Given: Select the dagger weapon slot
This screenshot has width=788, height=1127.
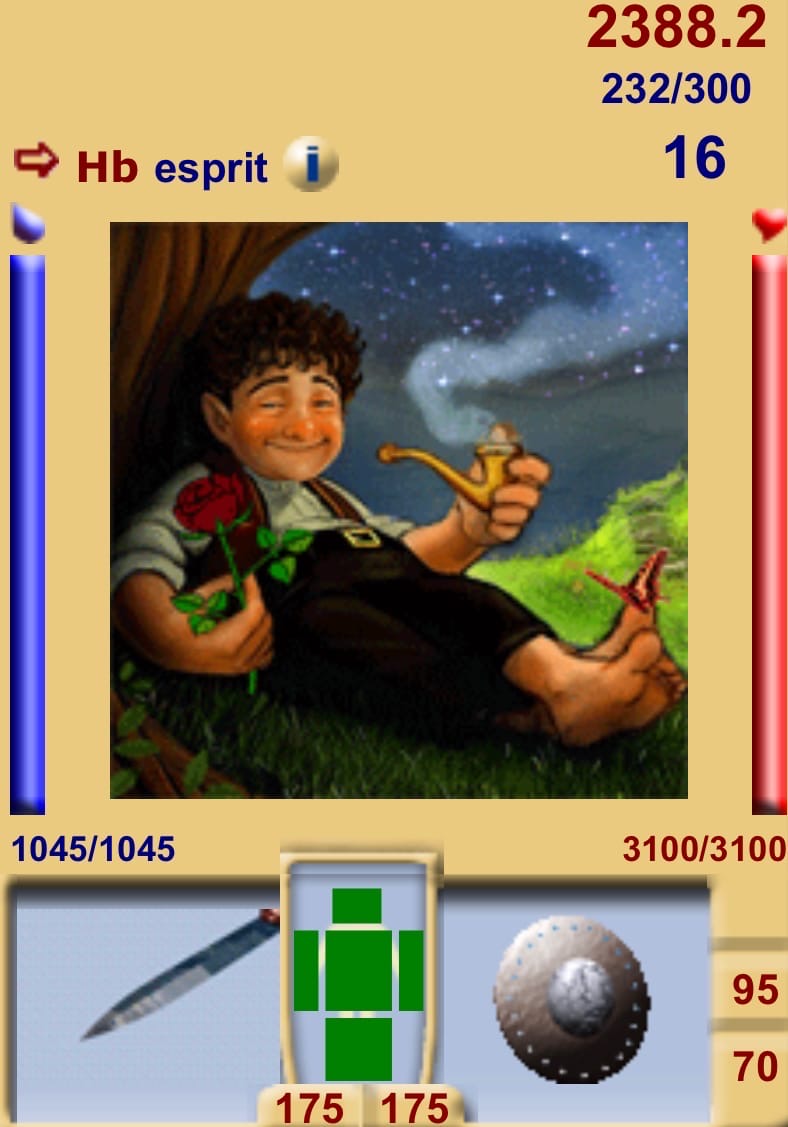Looking at the screenshot, I should (x=180, y=975).
